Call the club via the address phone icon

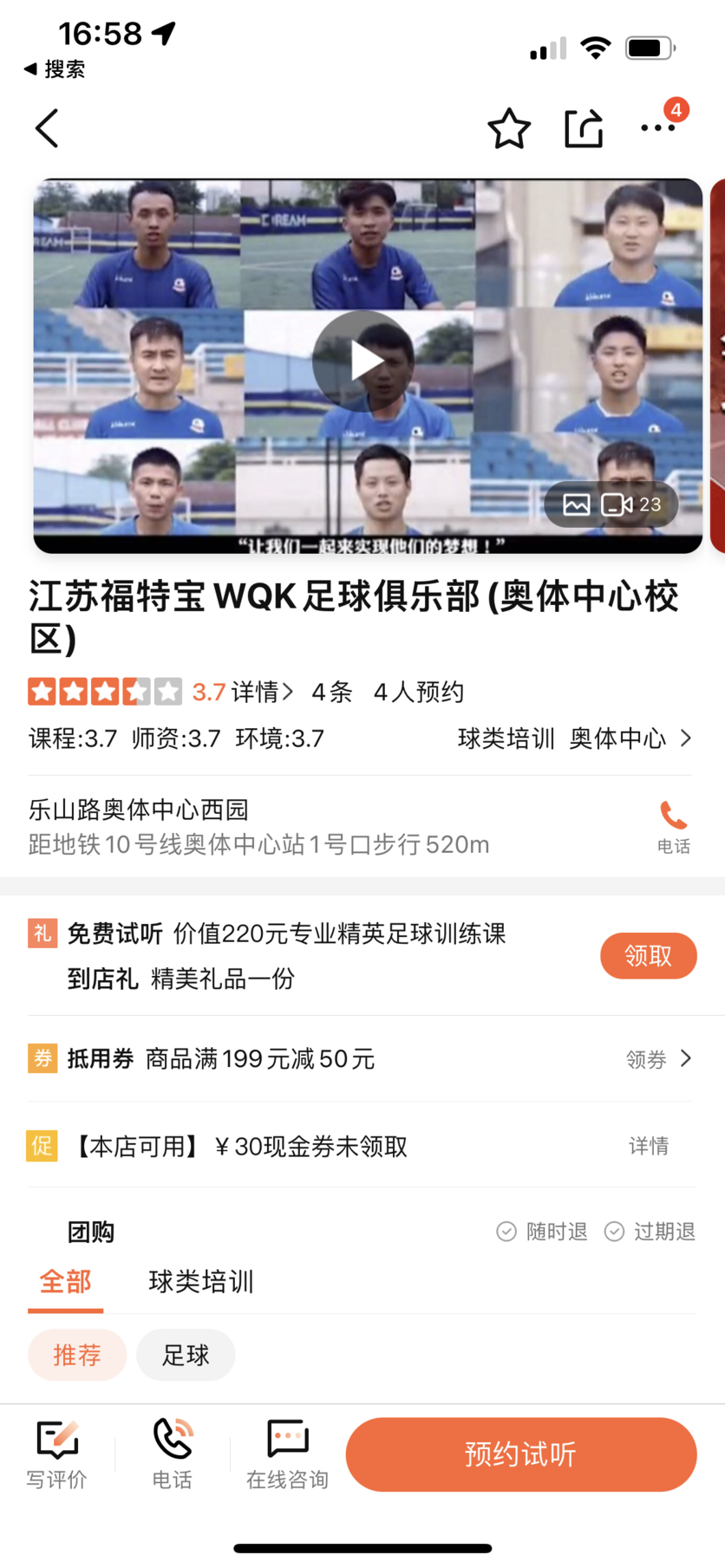pos(673,825)
